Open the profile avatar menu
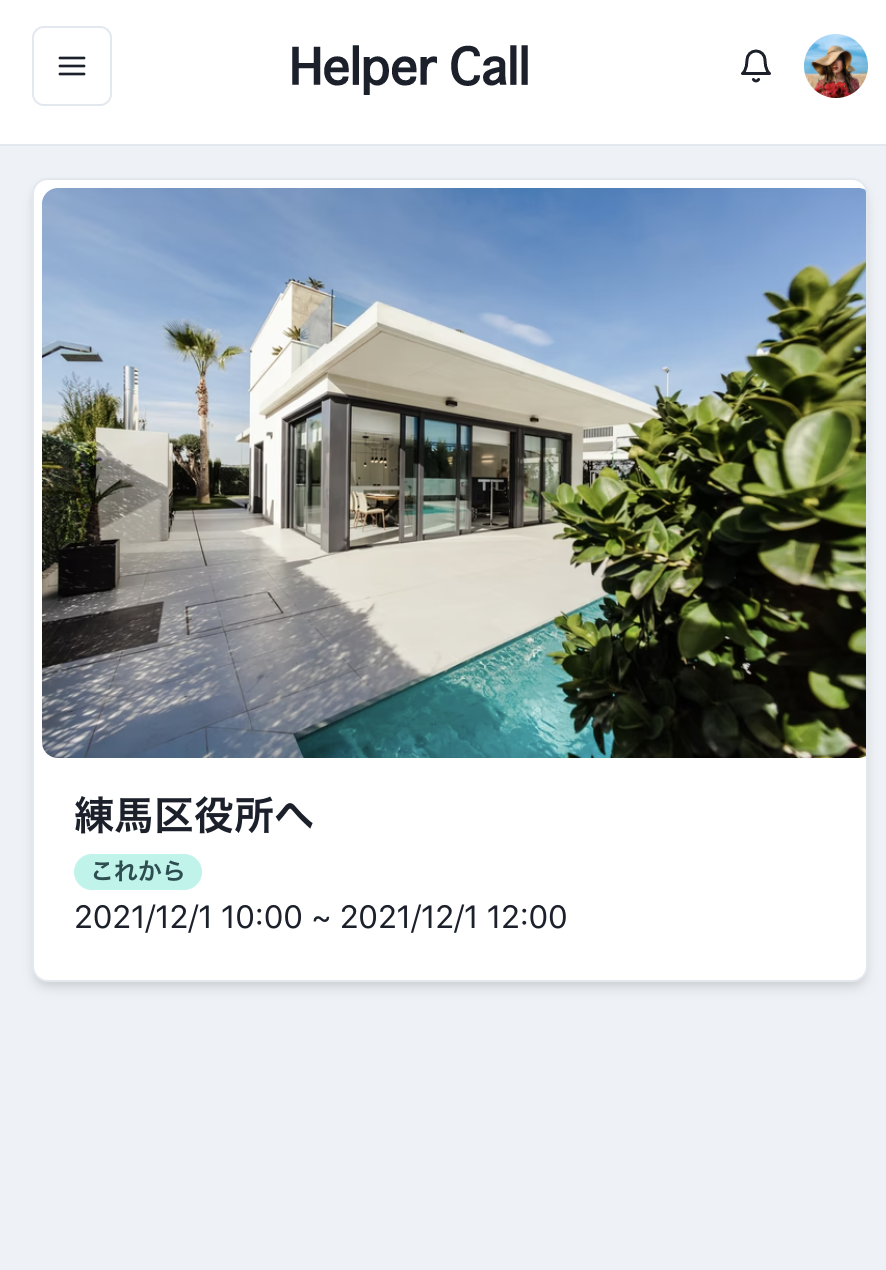 click(835, 66)
